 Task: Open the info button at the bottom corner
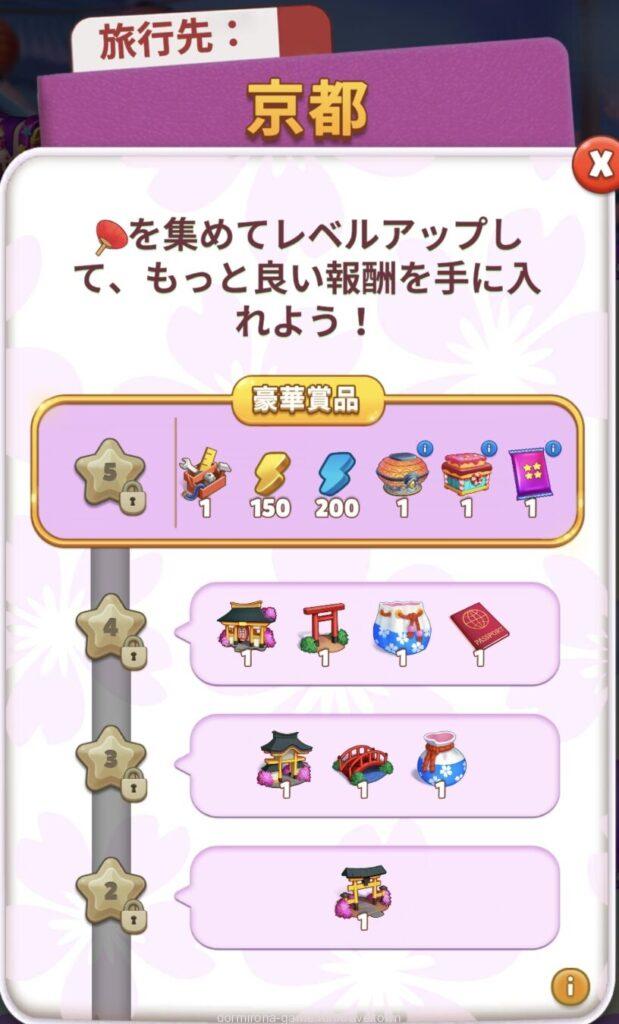pyautogui.click(x=569, y=988)
